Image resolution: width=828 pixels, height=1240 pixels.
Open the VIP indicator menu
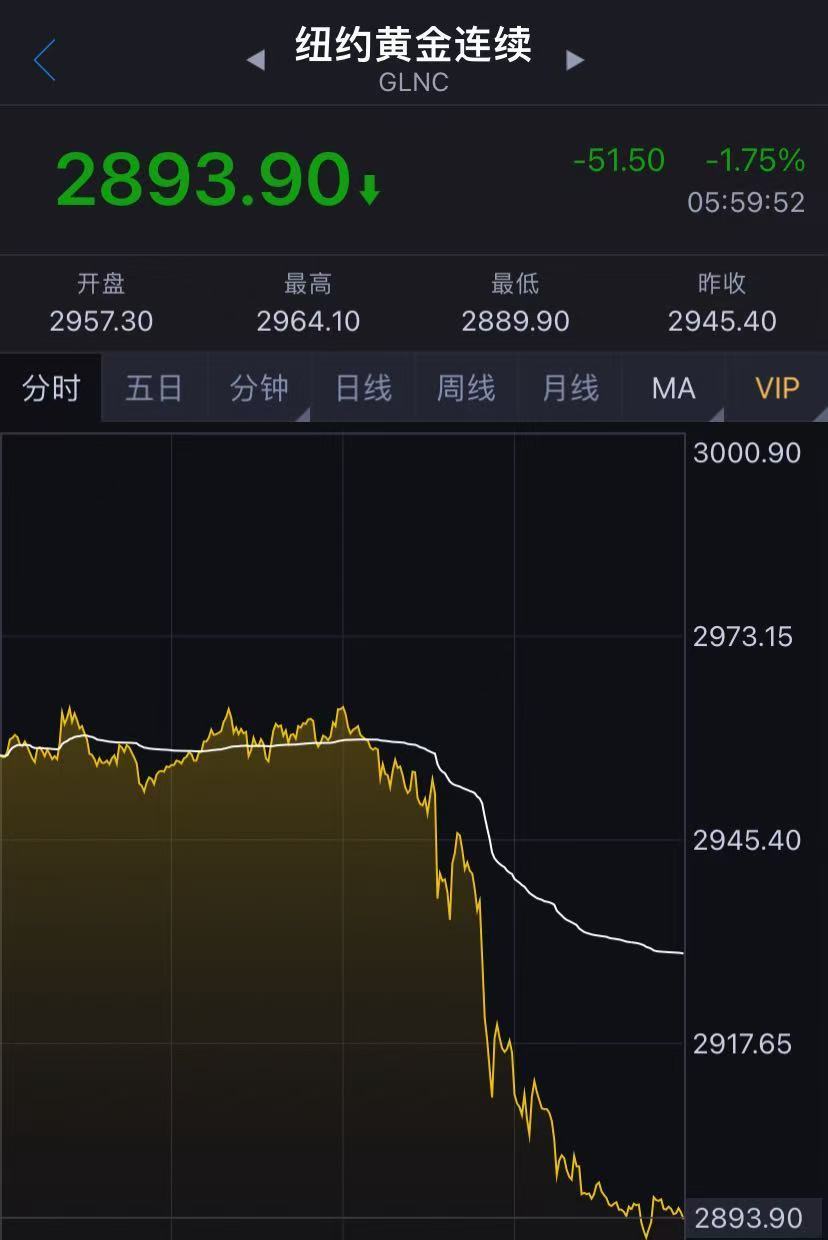tap(777, 388)
